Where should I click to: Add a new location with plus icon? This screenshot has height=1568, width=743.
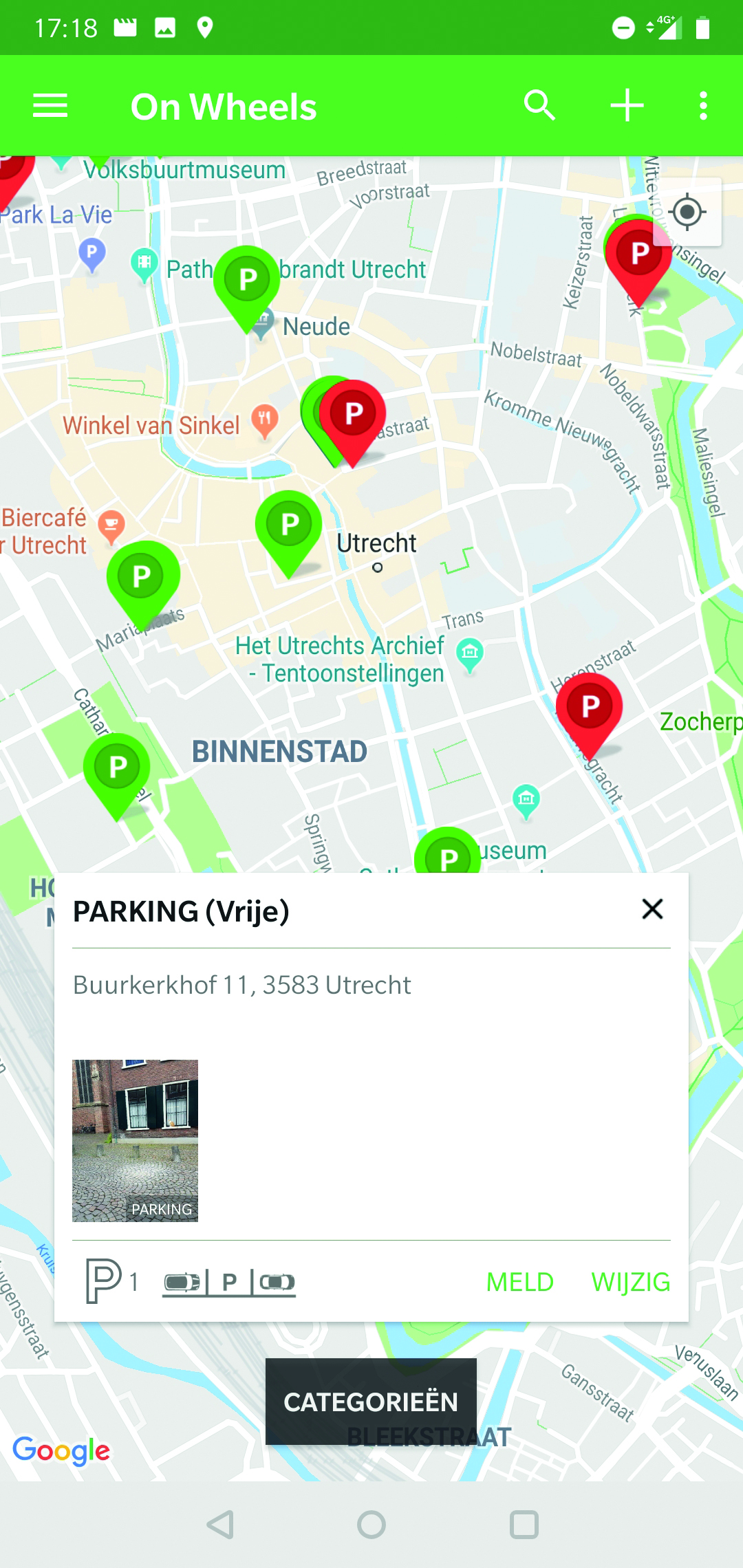627,106
